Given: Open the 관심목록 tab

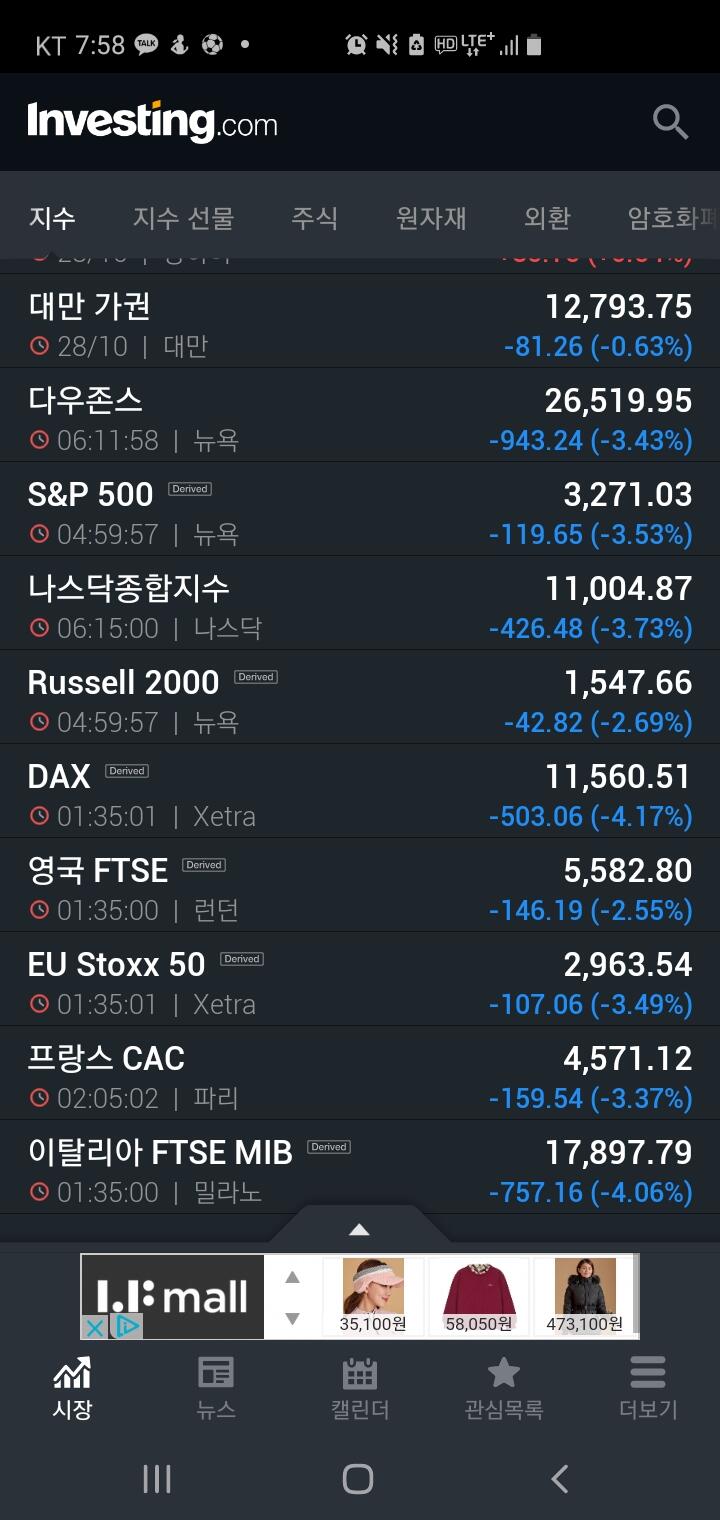Looking at the screenshot, I should point(503,1387).
